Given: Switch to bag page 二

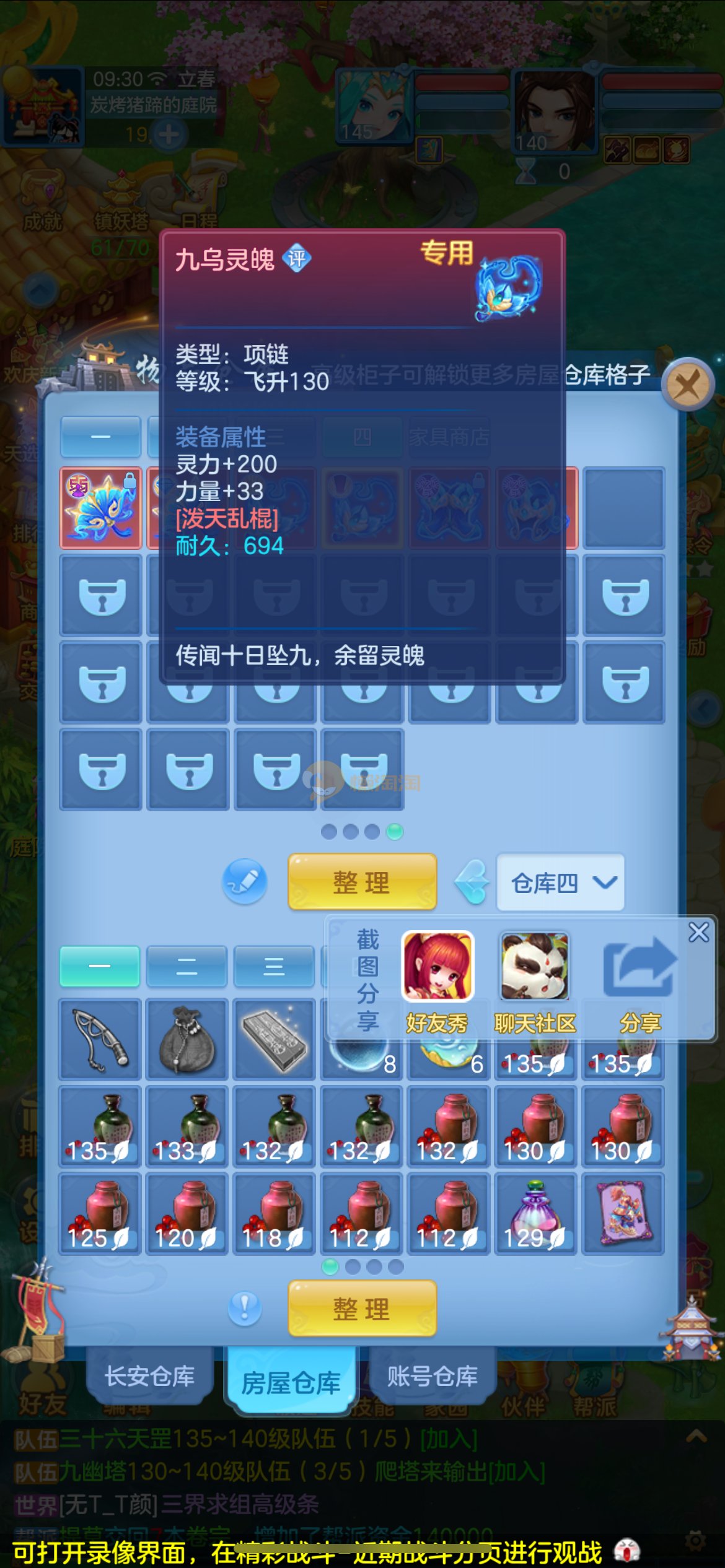Looking at the screenshot, I should pyautogui.click(x=187, y=966).
